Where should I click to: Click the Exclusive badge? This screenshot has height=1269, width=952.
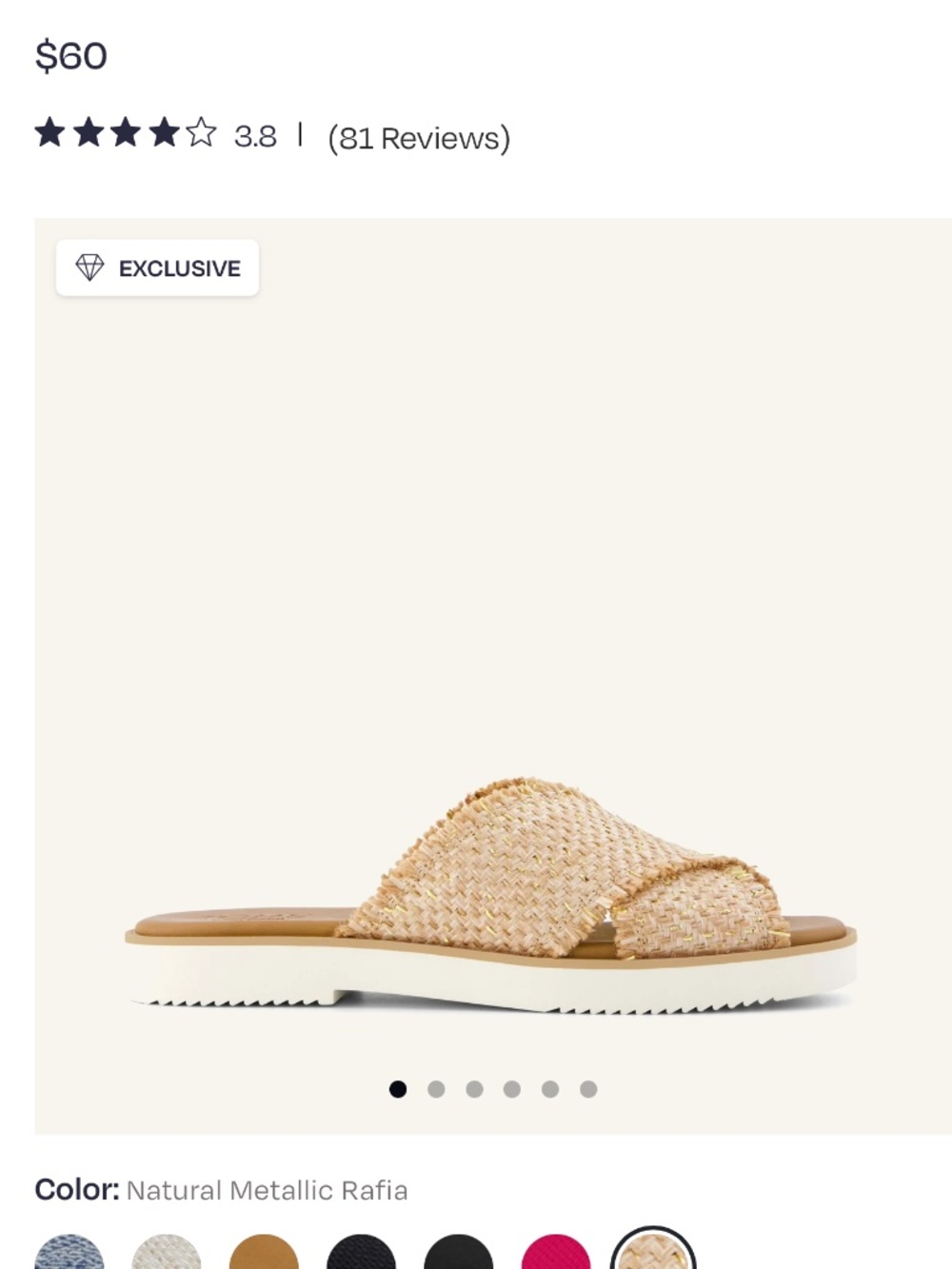click(x=157, y=268)
